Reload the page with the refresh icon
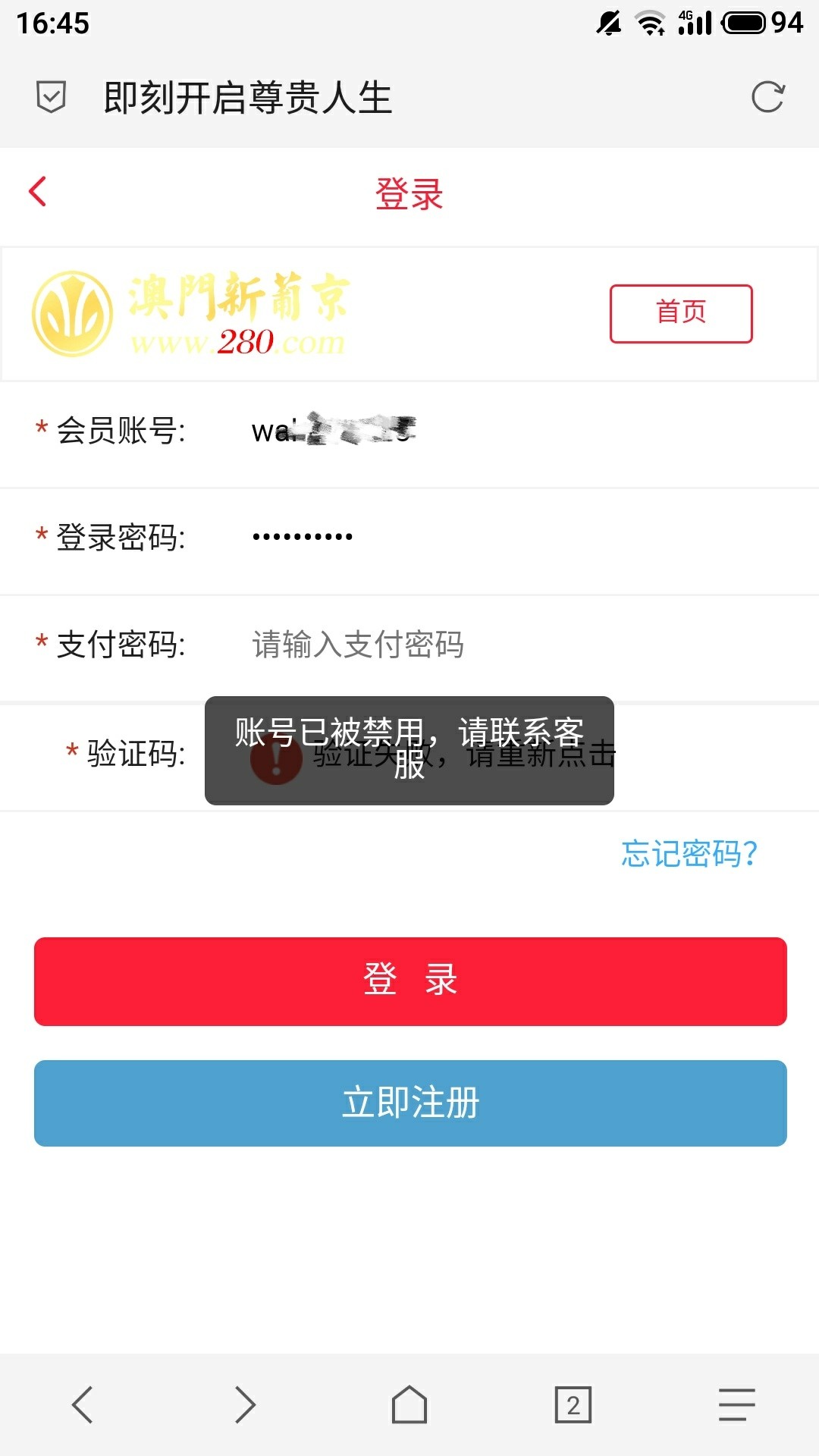The width and height of the screenshot is (819, 1456). coord(767,97)
